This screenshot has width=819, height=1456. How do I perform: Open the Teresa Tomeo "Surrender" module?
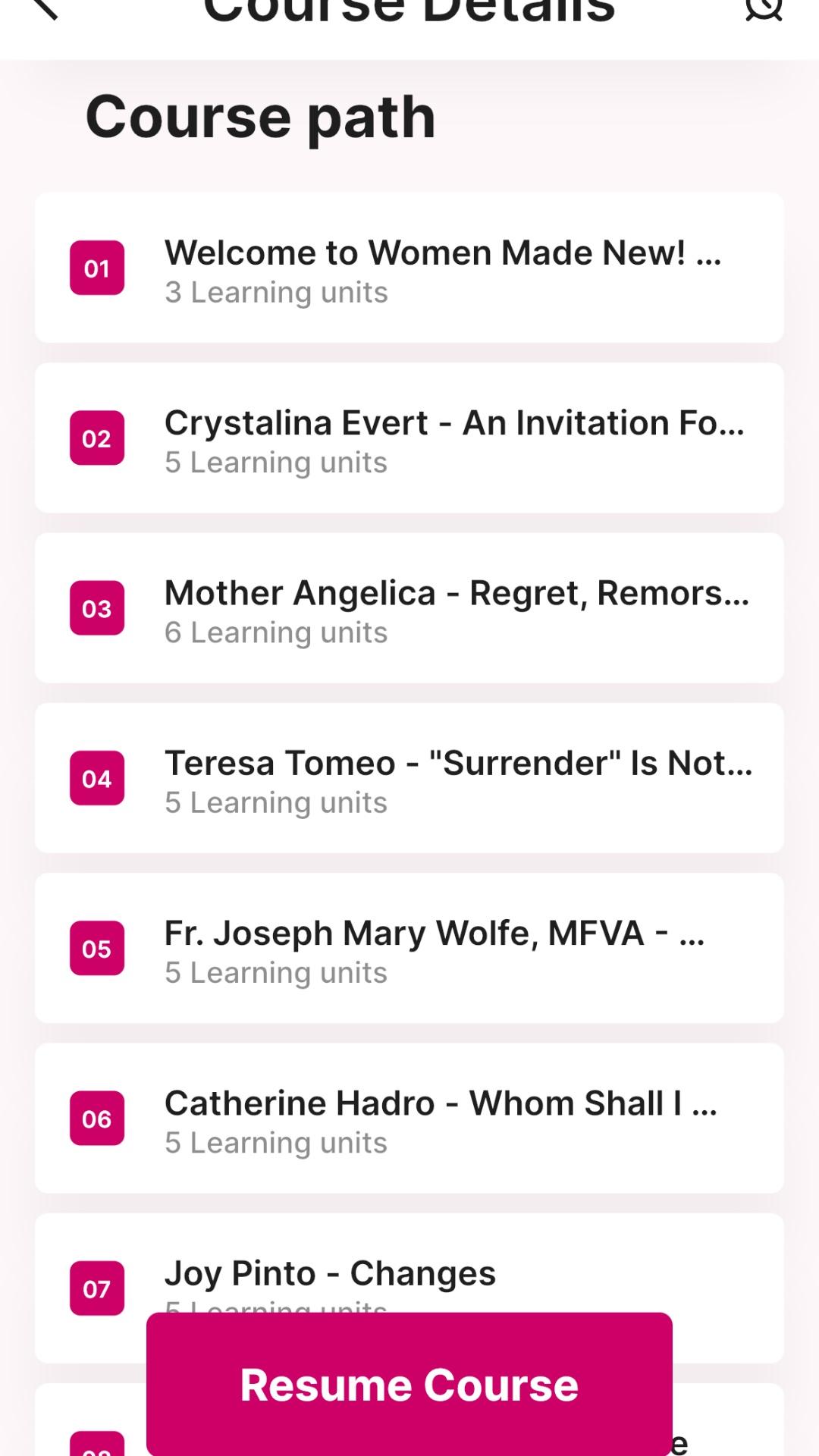coord(409,778)
